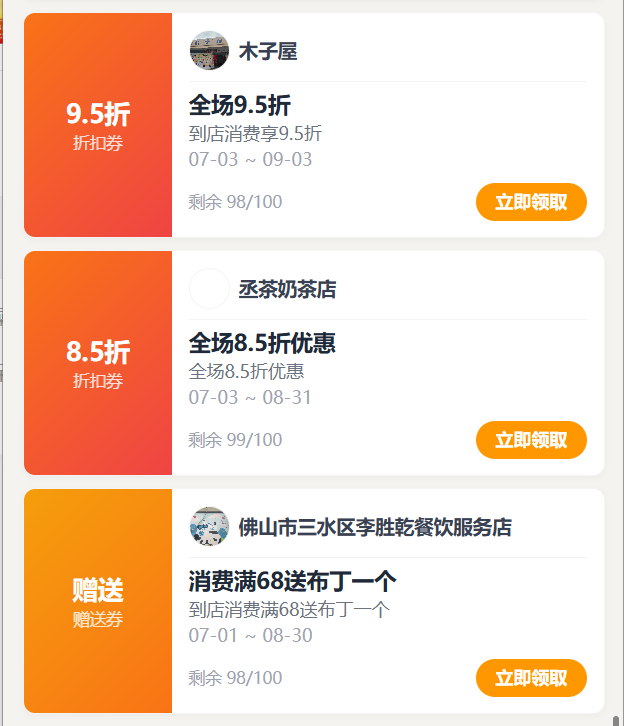The image size is (624, 726).
Task: Open the 木子屋 shop header
Action: coord(388,50)
